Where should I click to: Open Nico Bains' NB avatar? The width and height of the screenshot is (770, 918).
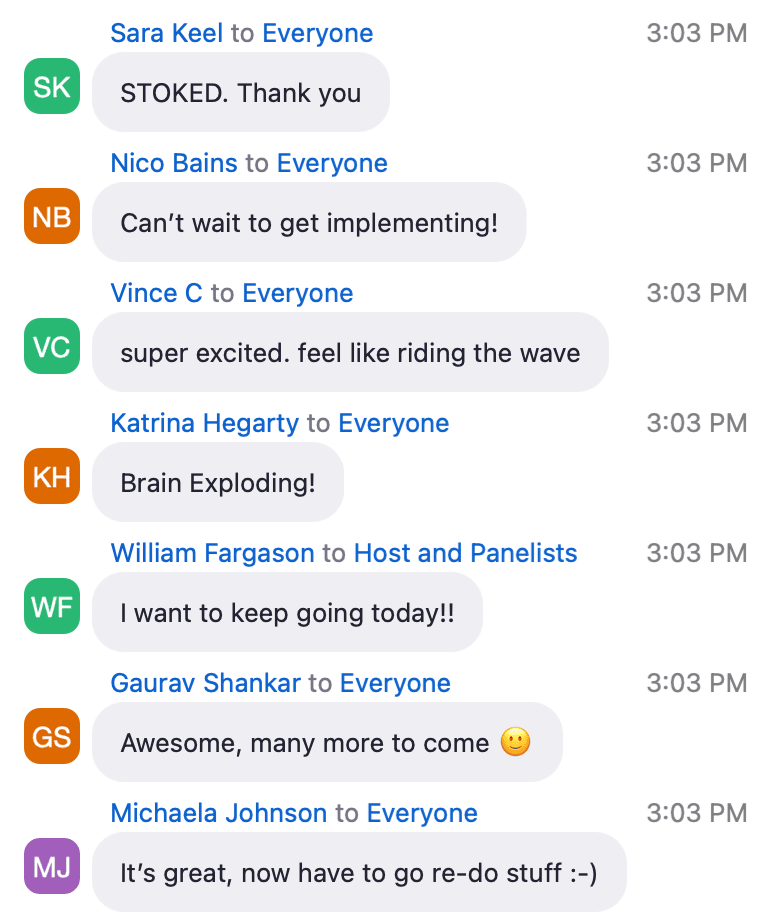[x=51, y=216]
